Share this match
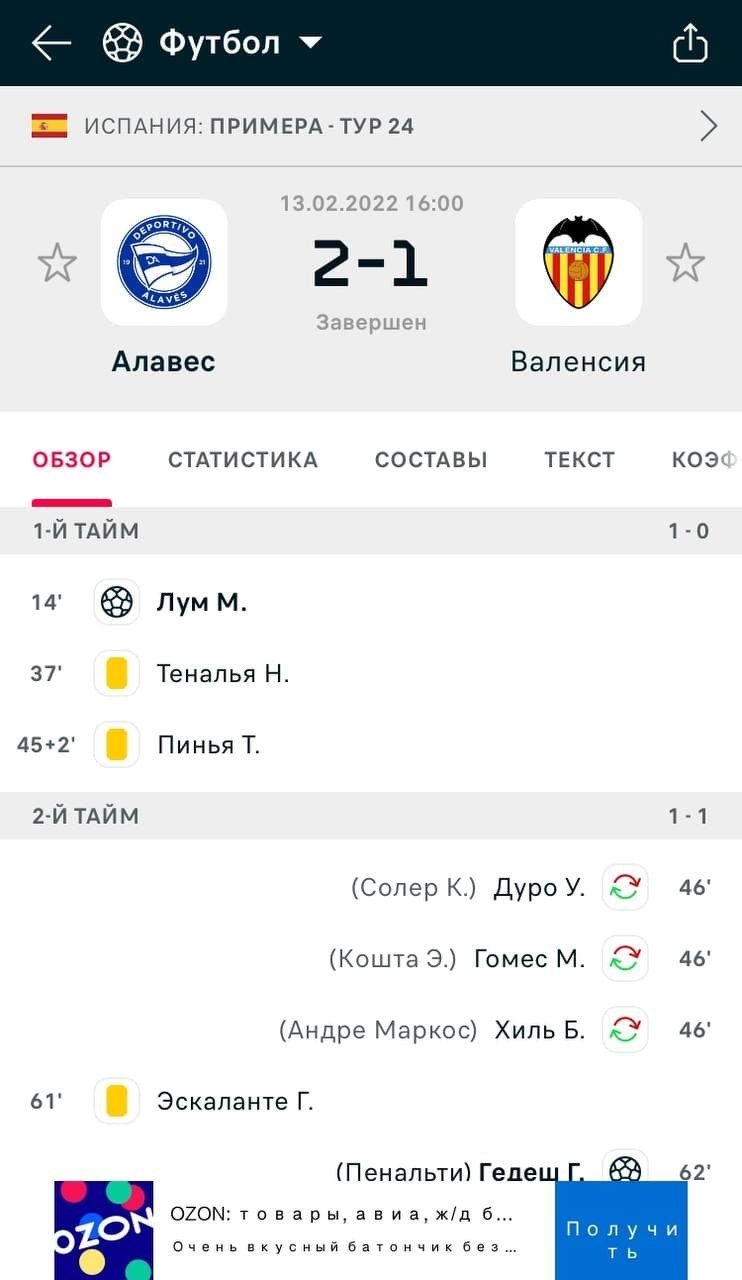Viewport: 742px width, 1280px height. (x=690, y=43)
